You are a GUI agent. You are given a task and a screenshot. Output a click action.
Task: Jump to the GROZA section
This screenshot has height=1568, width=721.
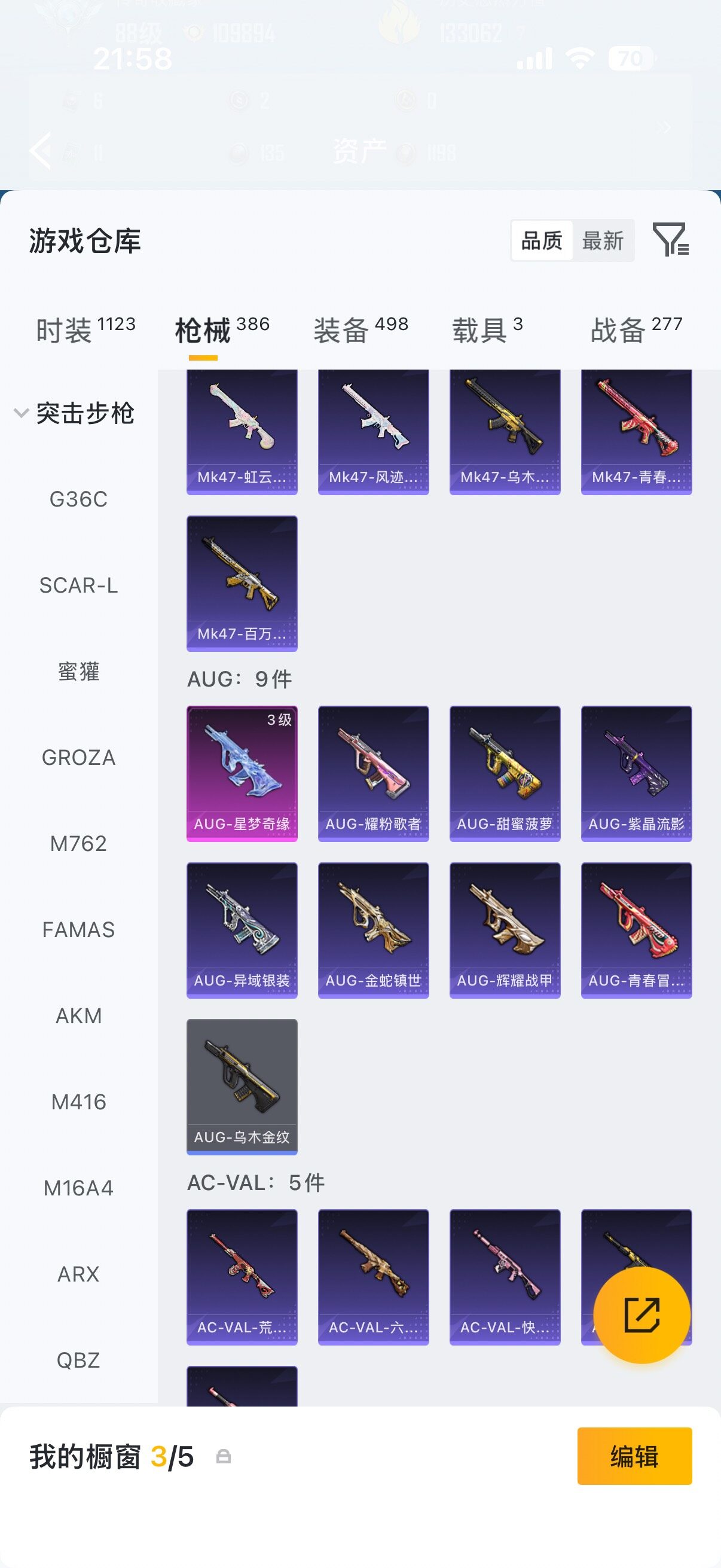(x=78, y=757)
